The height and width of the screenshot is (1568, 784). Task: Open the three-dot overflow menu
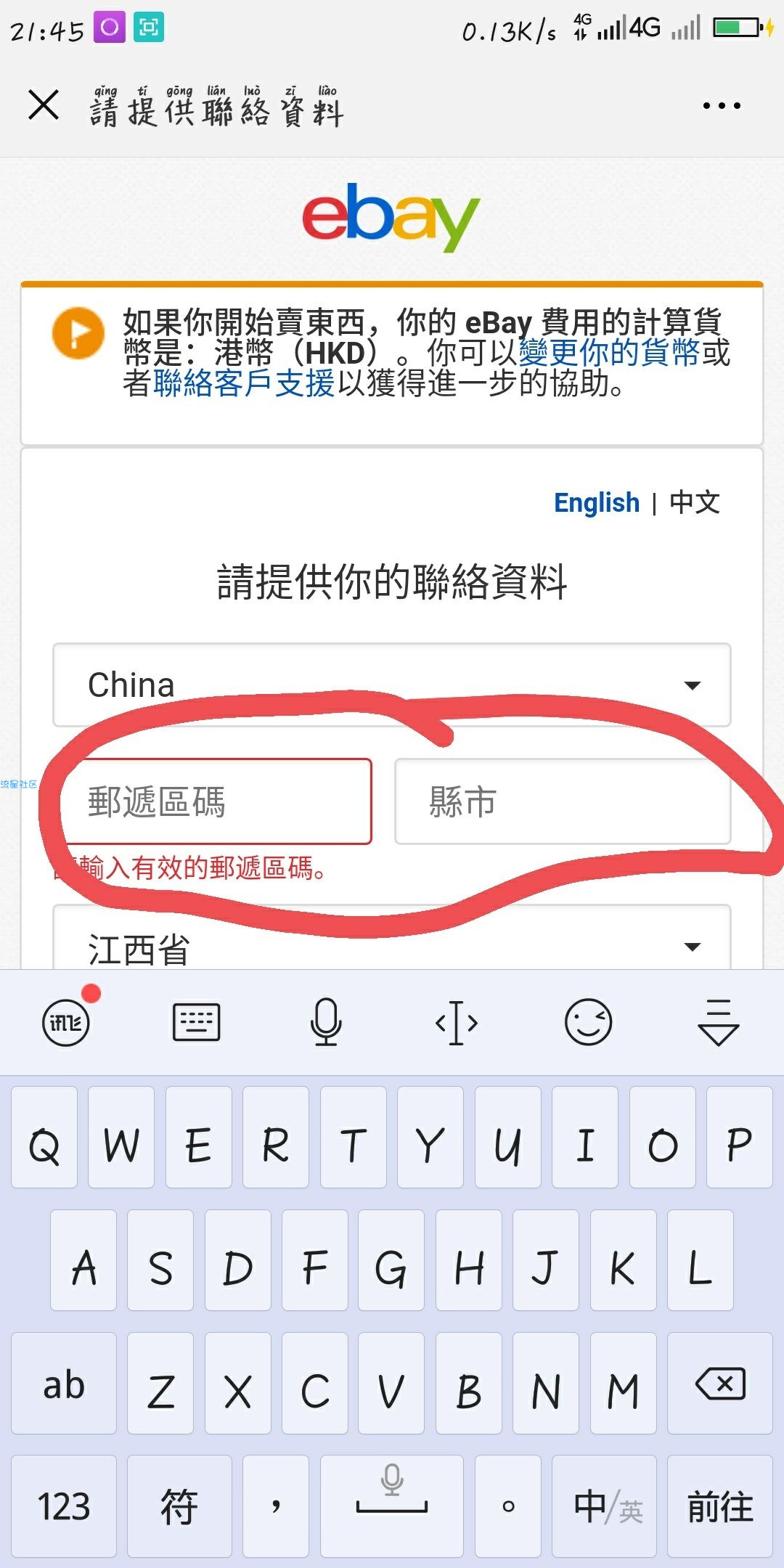point(722,106)
